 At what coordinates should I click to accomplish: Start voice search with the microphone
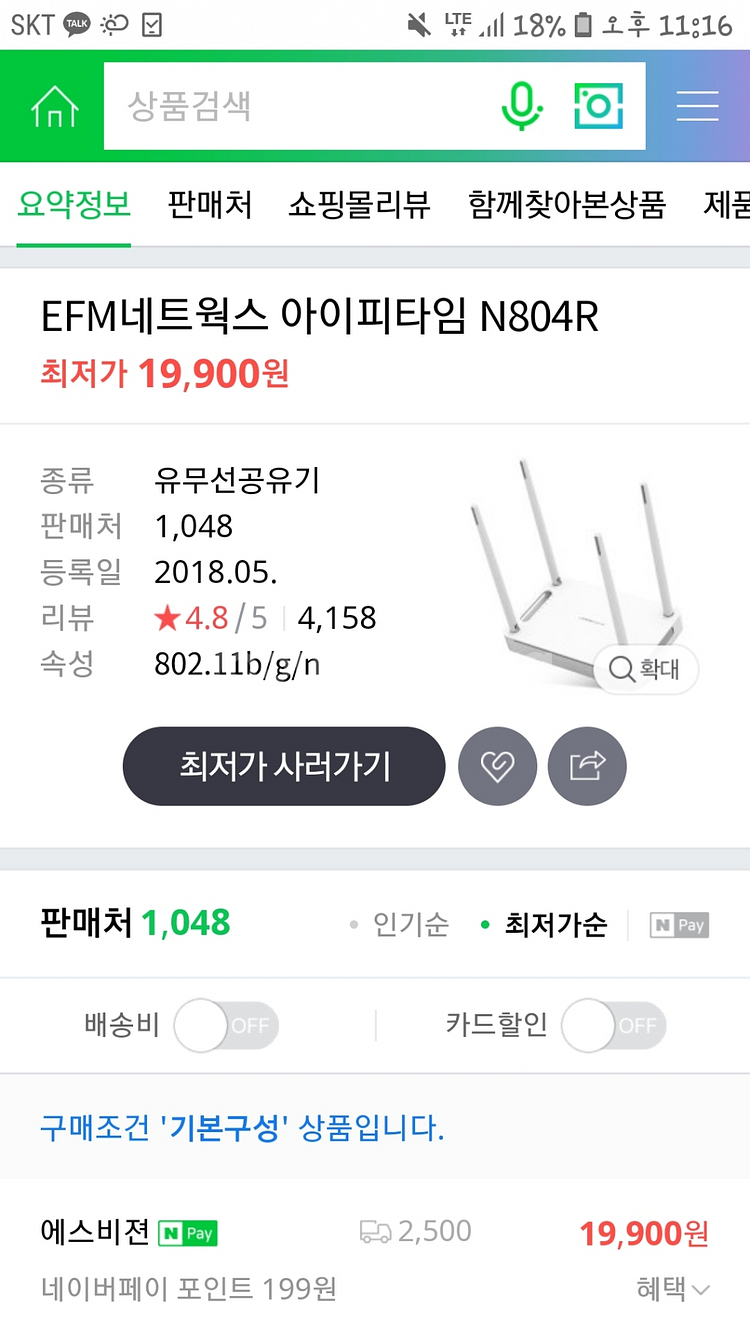[521, 106]
